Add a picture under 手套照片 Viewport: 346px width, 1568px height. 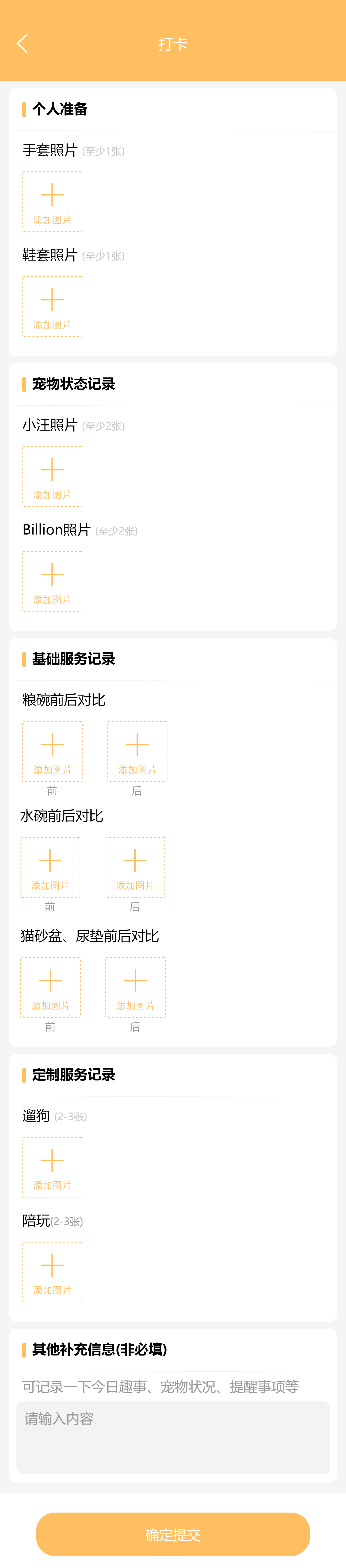tap(52, 201)
